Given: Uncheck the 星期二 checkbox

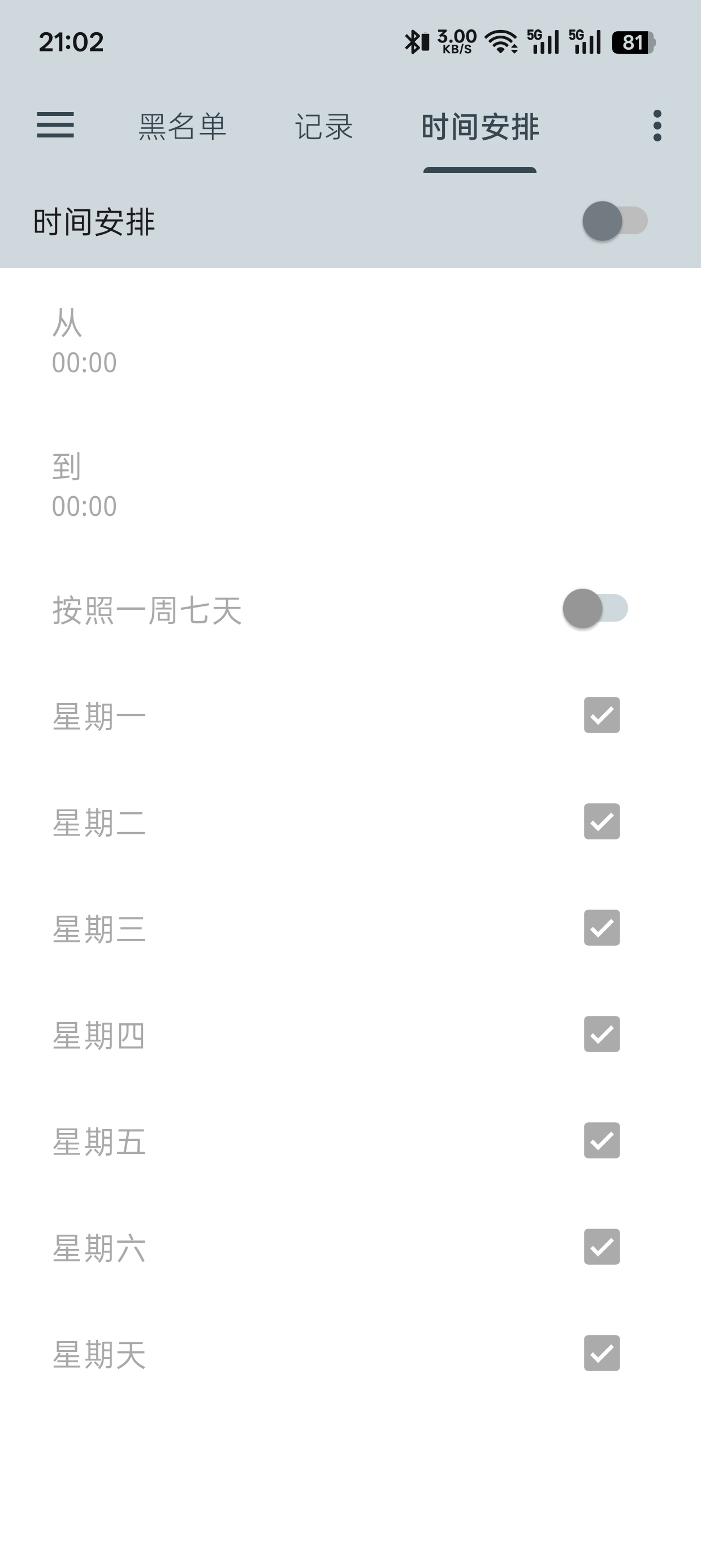Looking at the screenshot, I should coord(602,822).
